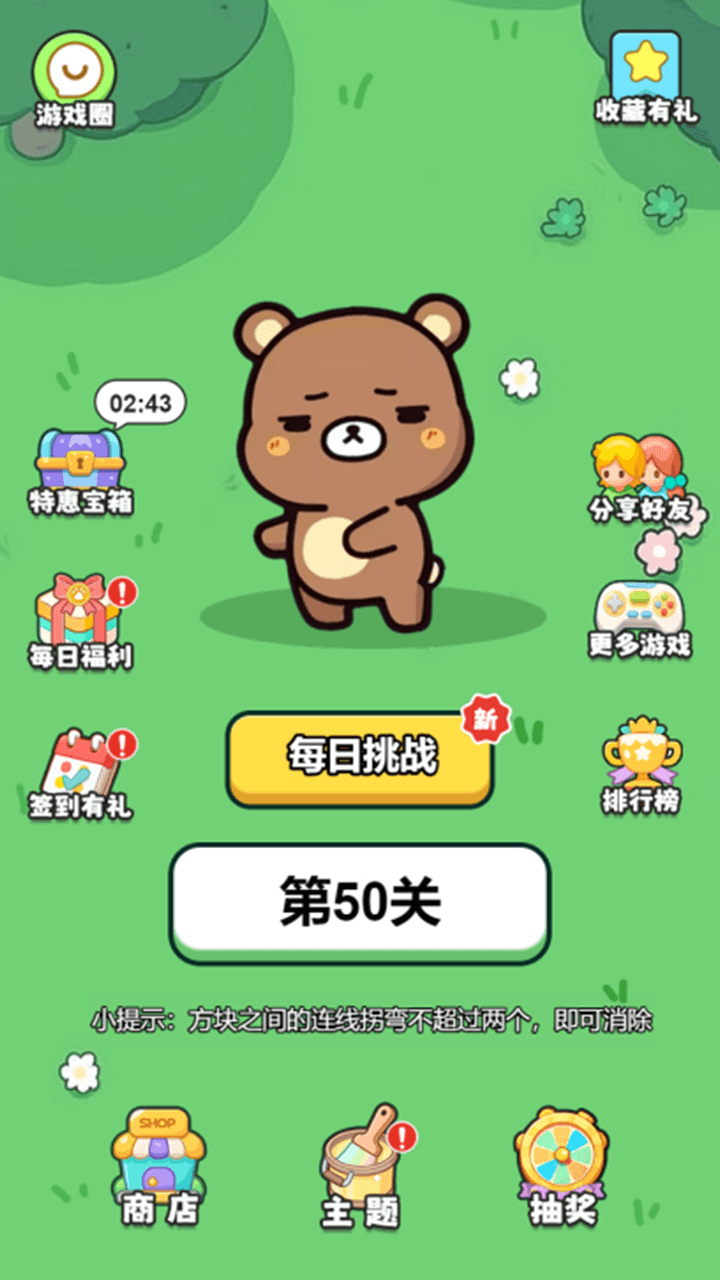Screen dimensions: 720x1280
Task: Open the 商店 shop
Action: point(158,1165)
